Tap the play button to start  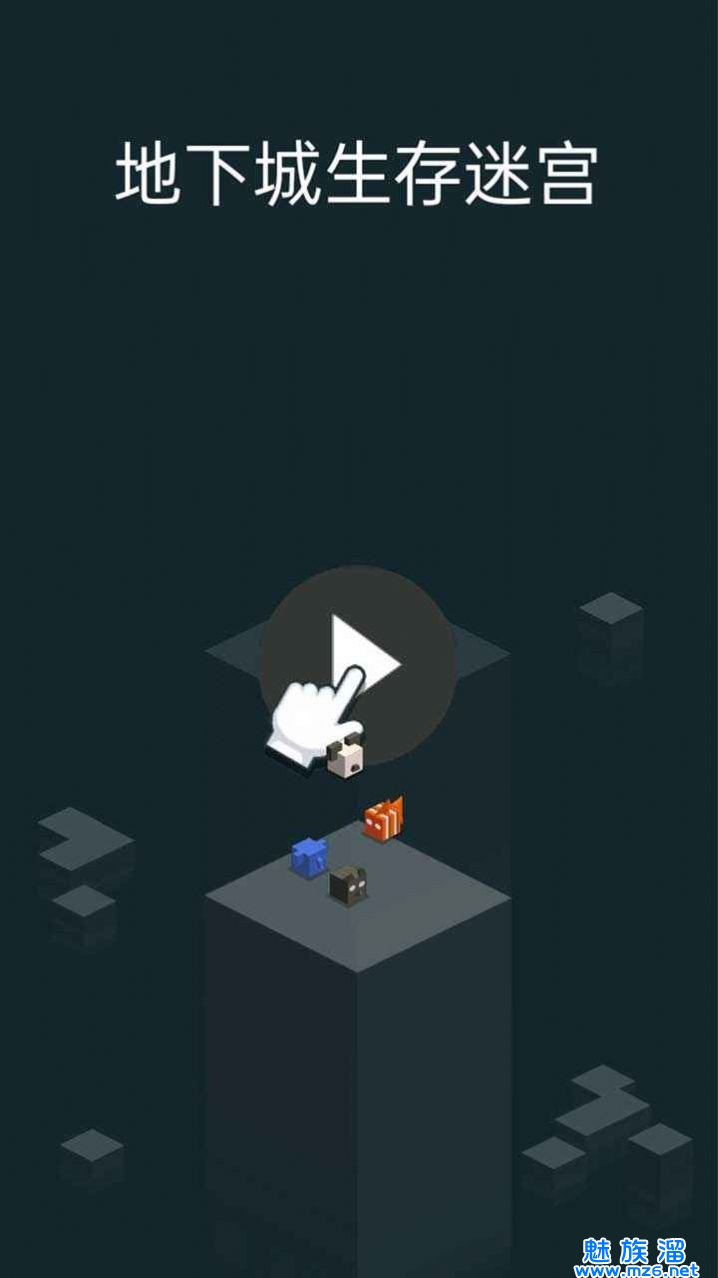point(358,663)
